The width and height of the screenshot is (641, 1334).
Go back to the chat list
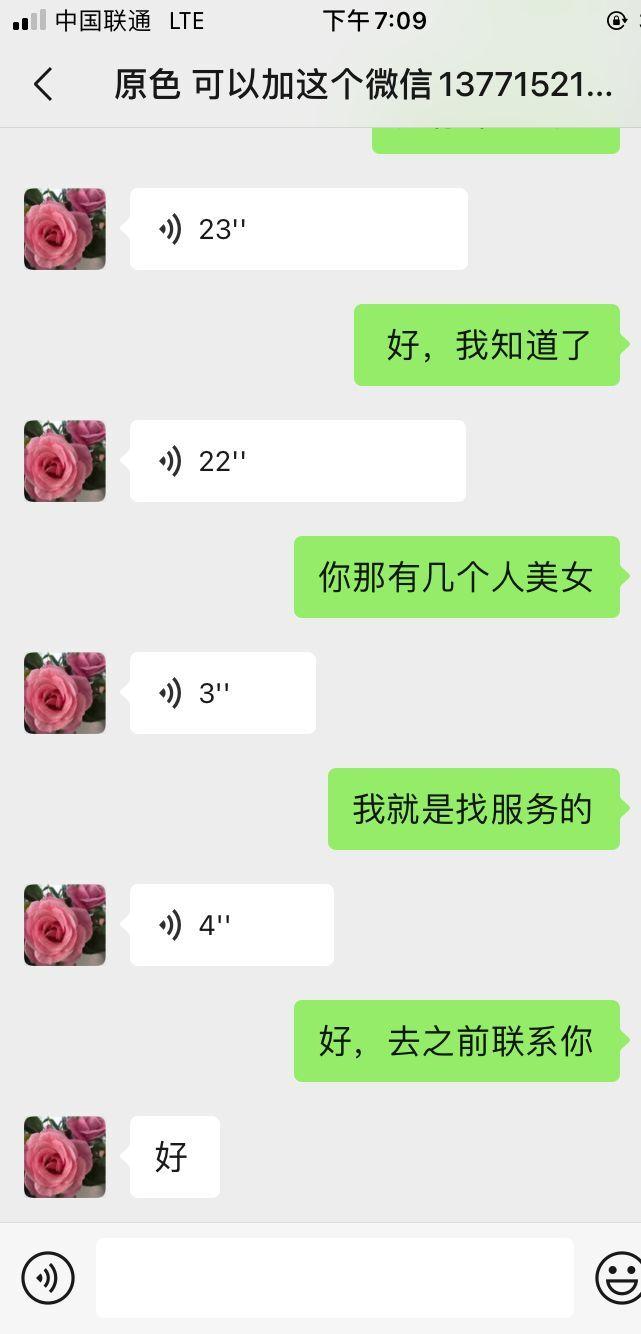tap(43, 85)
